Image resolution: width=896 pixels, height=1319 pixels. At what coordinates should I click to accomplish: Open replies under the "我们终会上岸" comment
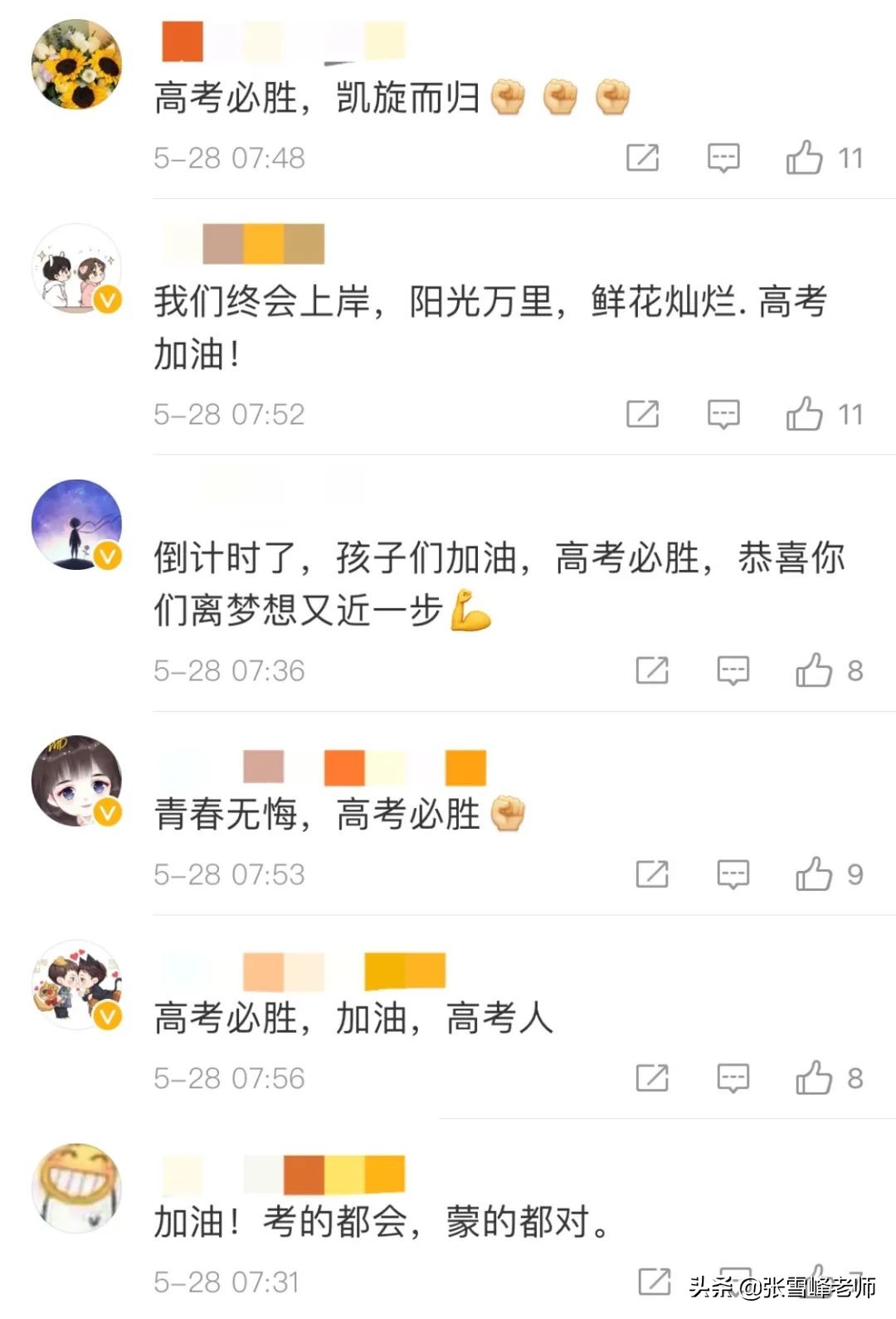(723, 414)
